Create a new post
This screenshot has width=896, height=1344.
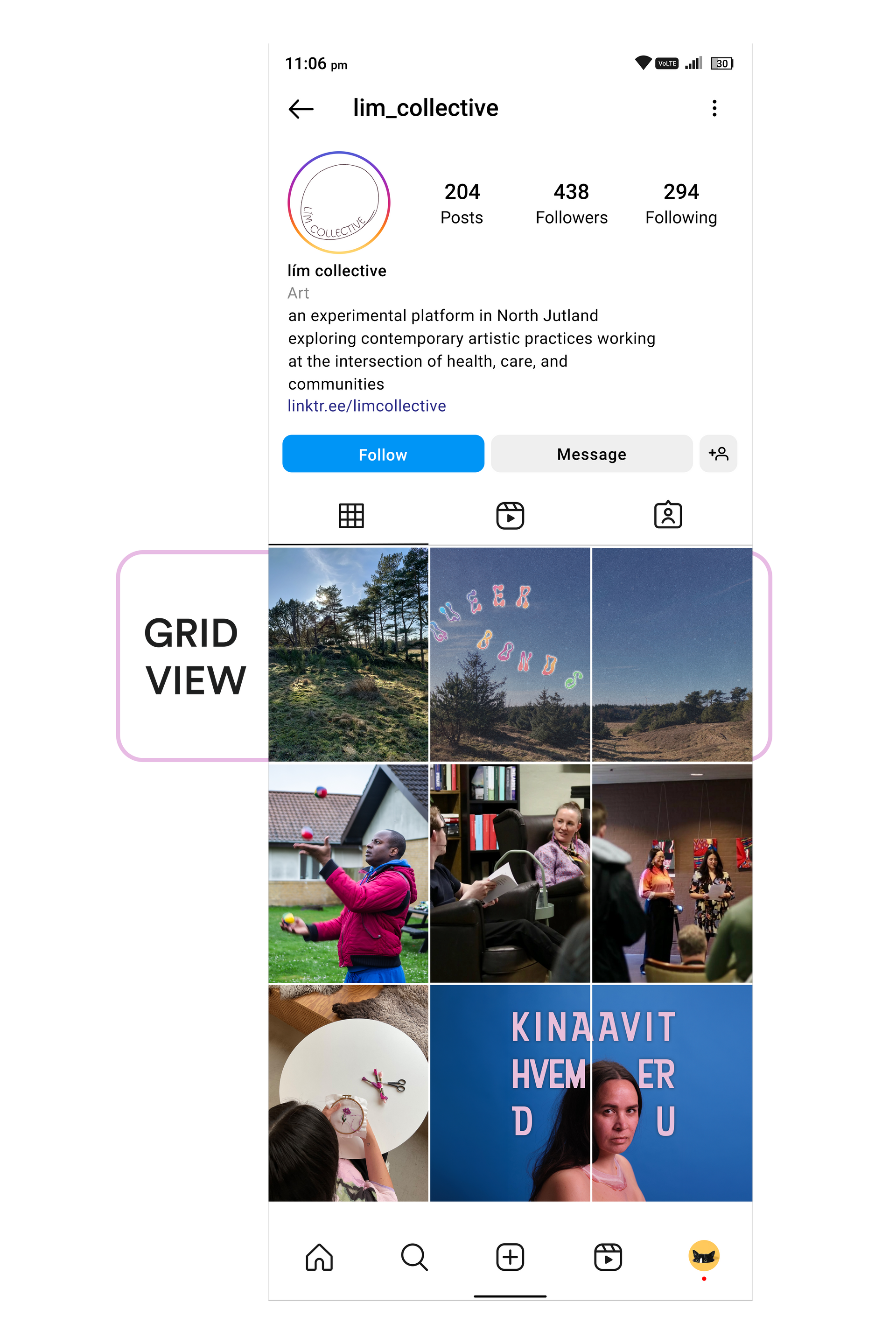[510, 1257]
